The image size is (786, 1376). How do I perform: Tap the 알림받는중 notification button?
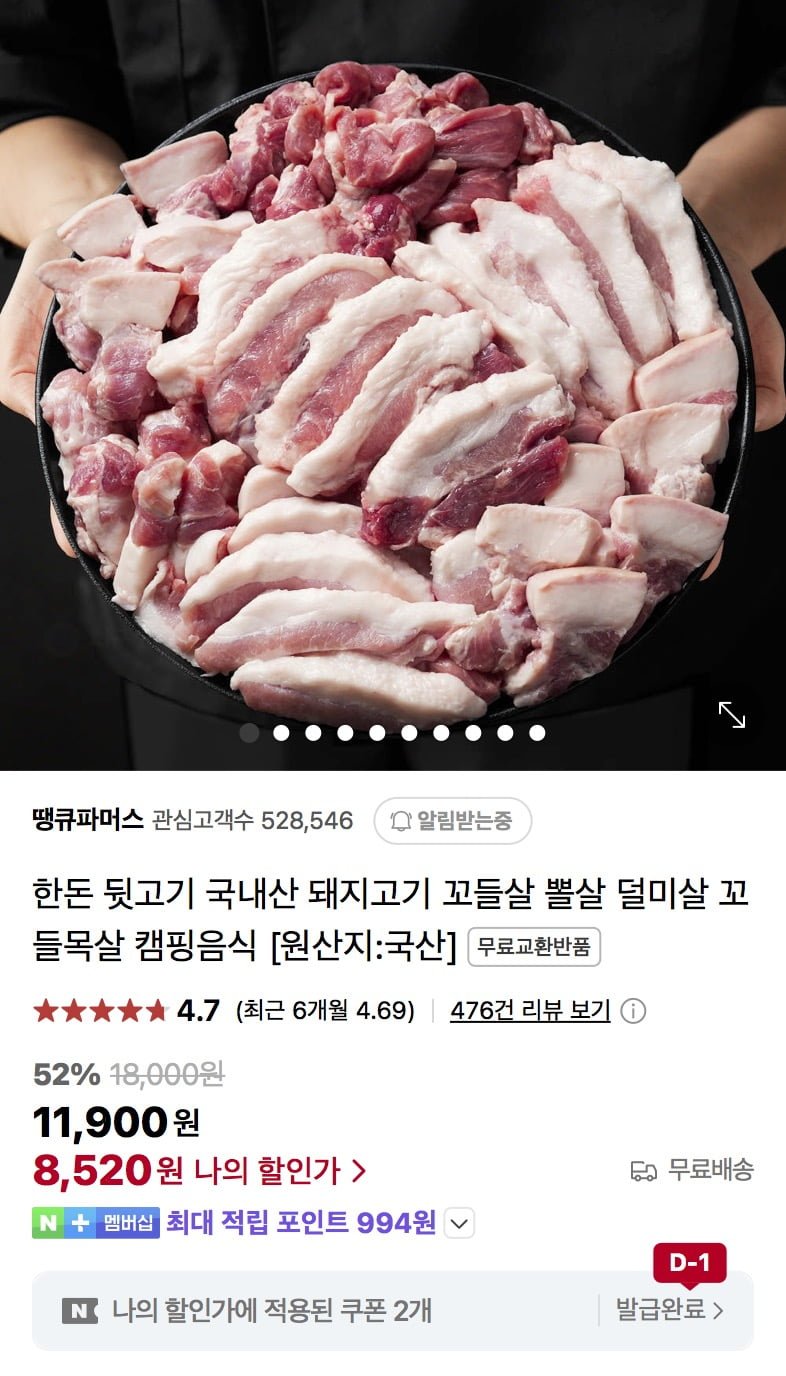452,821
